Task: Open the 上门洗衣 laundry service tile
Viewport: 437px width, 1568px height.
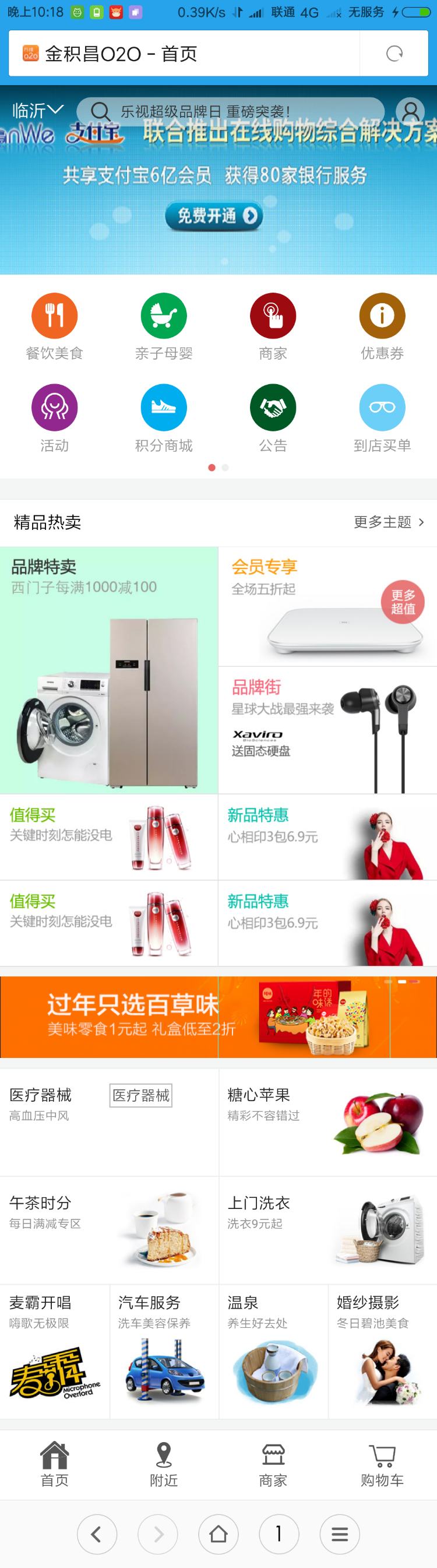Action: click(x=327, y=1230)
